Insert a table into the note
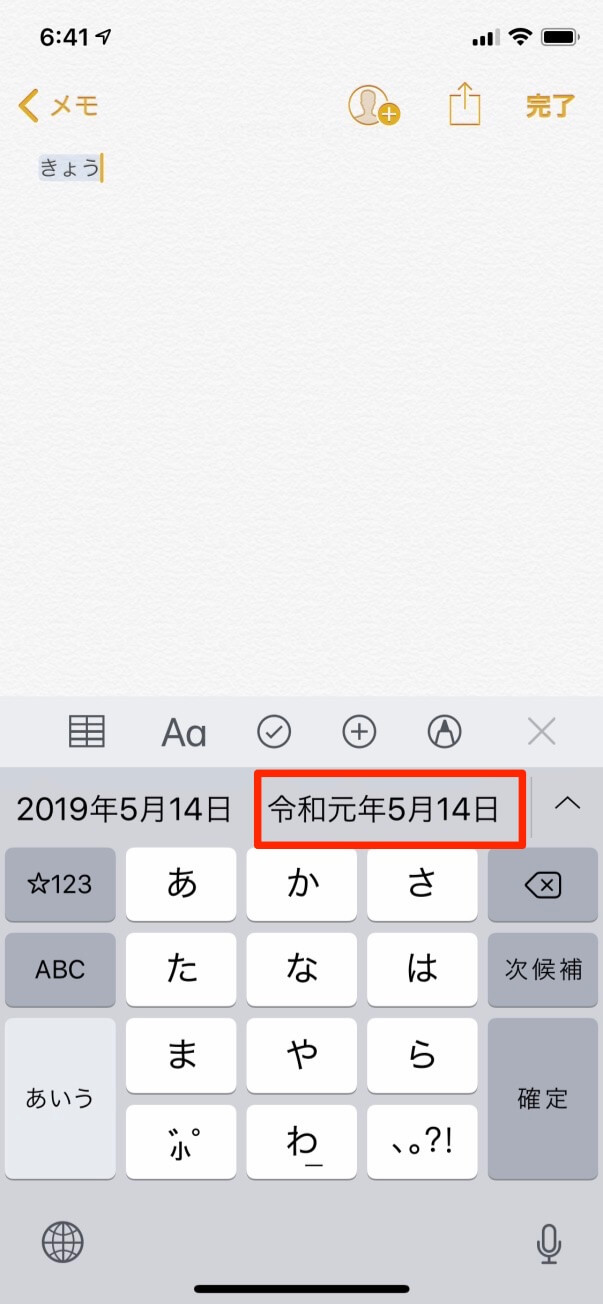603x1304 pixels. click(87, 733)
